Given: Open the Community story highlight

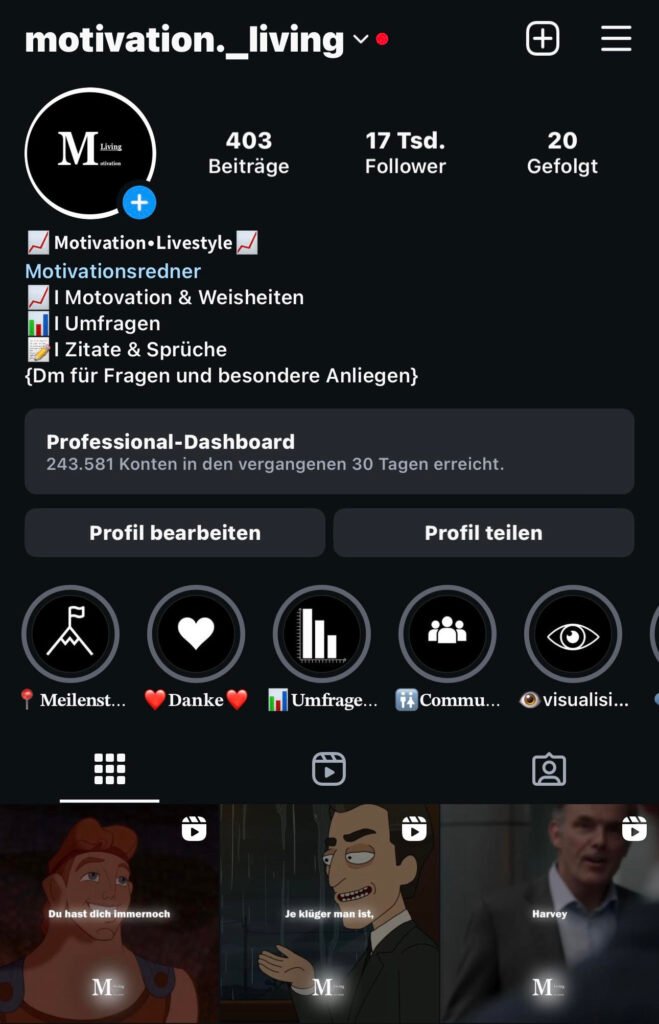Looking at the screenshot, I should coord(447,634).
